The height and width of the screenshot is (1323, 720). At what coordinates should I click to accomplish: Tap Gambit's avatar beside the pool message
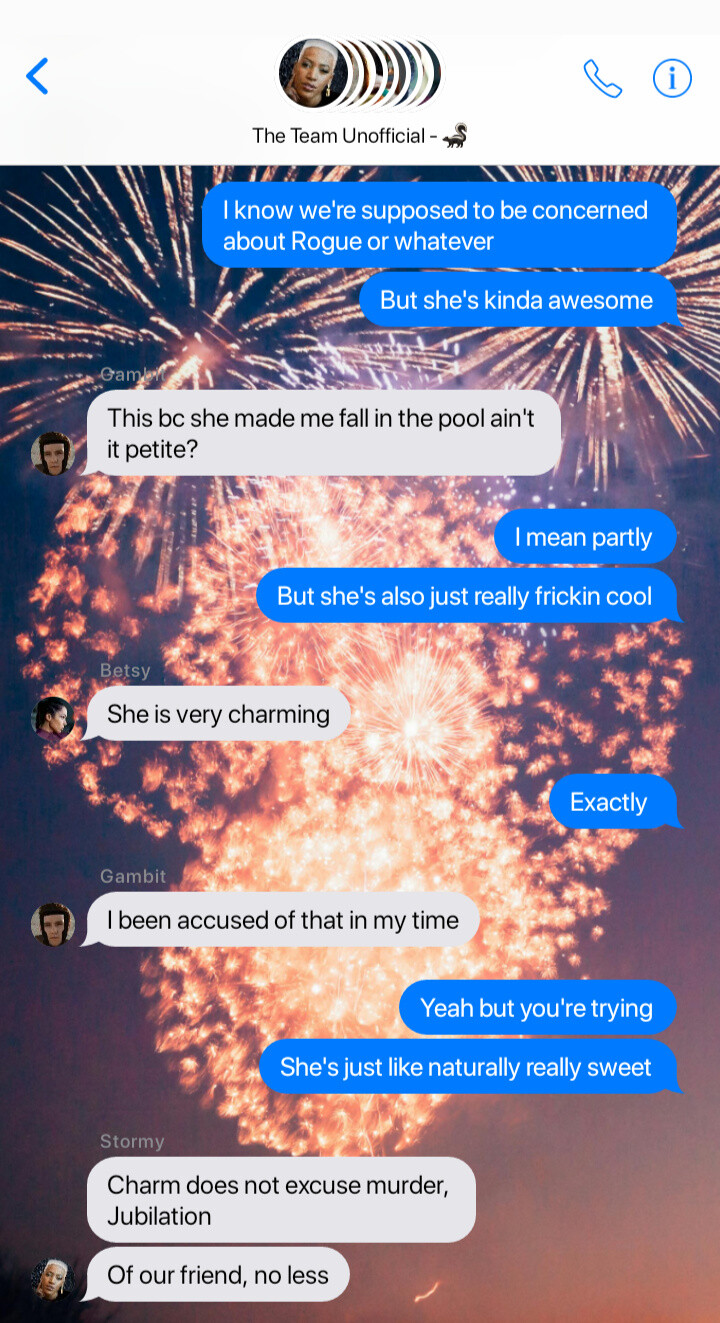click(x=52, y=453)
